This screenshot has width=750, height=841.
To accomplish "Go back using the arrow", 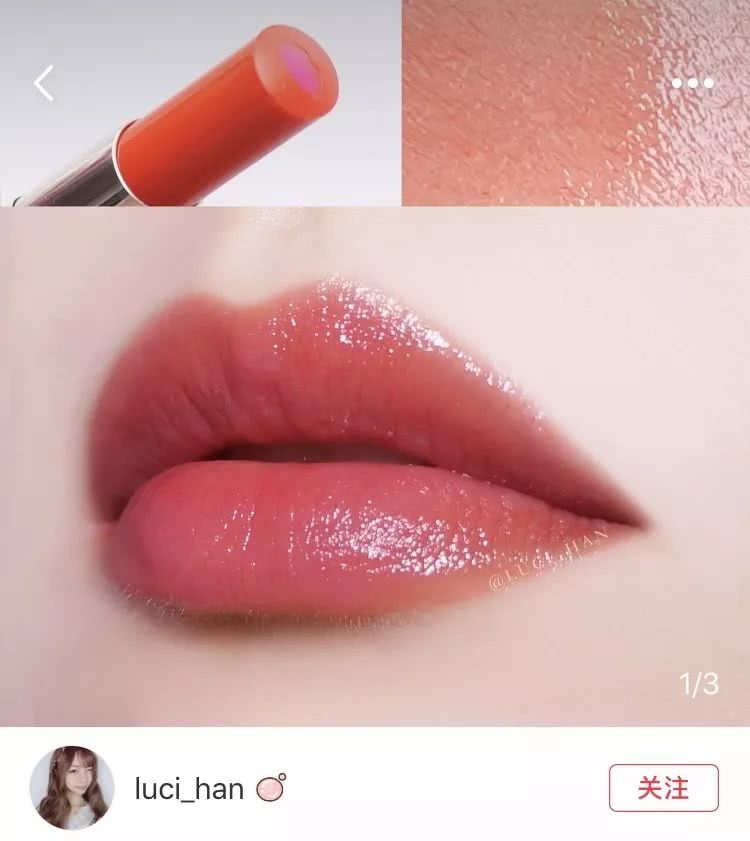I will click(44, 83).
